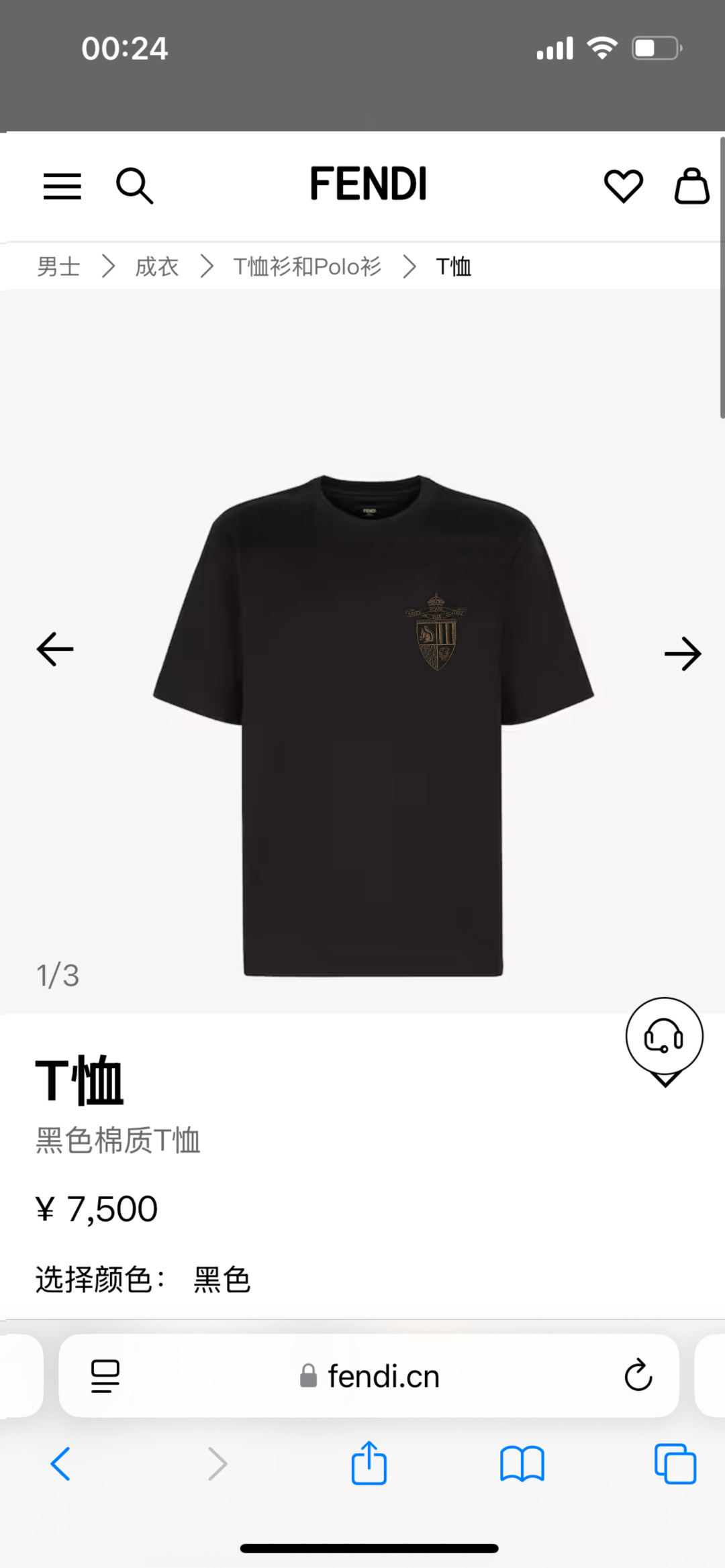Viewport: 725px width, 1568px height.
Task: Open the Safari tab overview icon
Action: [675, 1464]
